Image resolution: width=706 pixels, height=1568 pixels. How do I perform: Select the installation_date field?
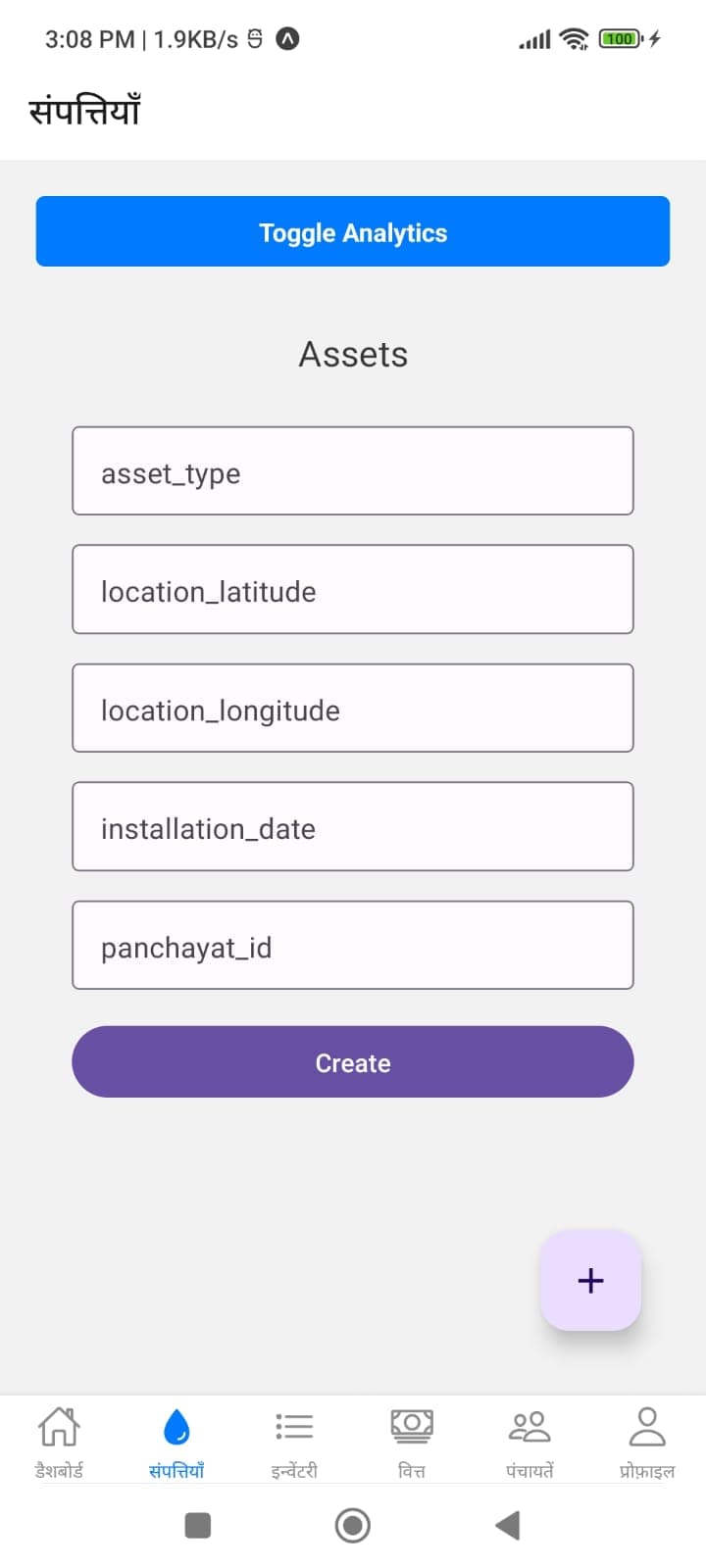[353, 827]
